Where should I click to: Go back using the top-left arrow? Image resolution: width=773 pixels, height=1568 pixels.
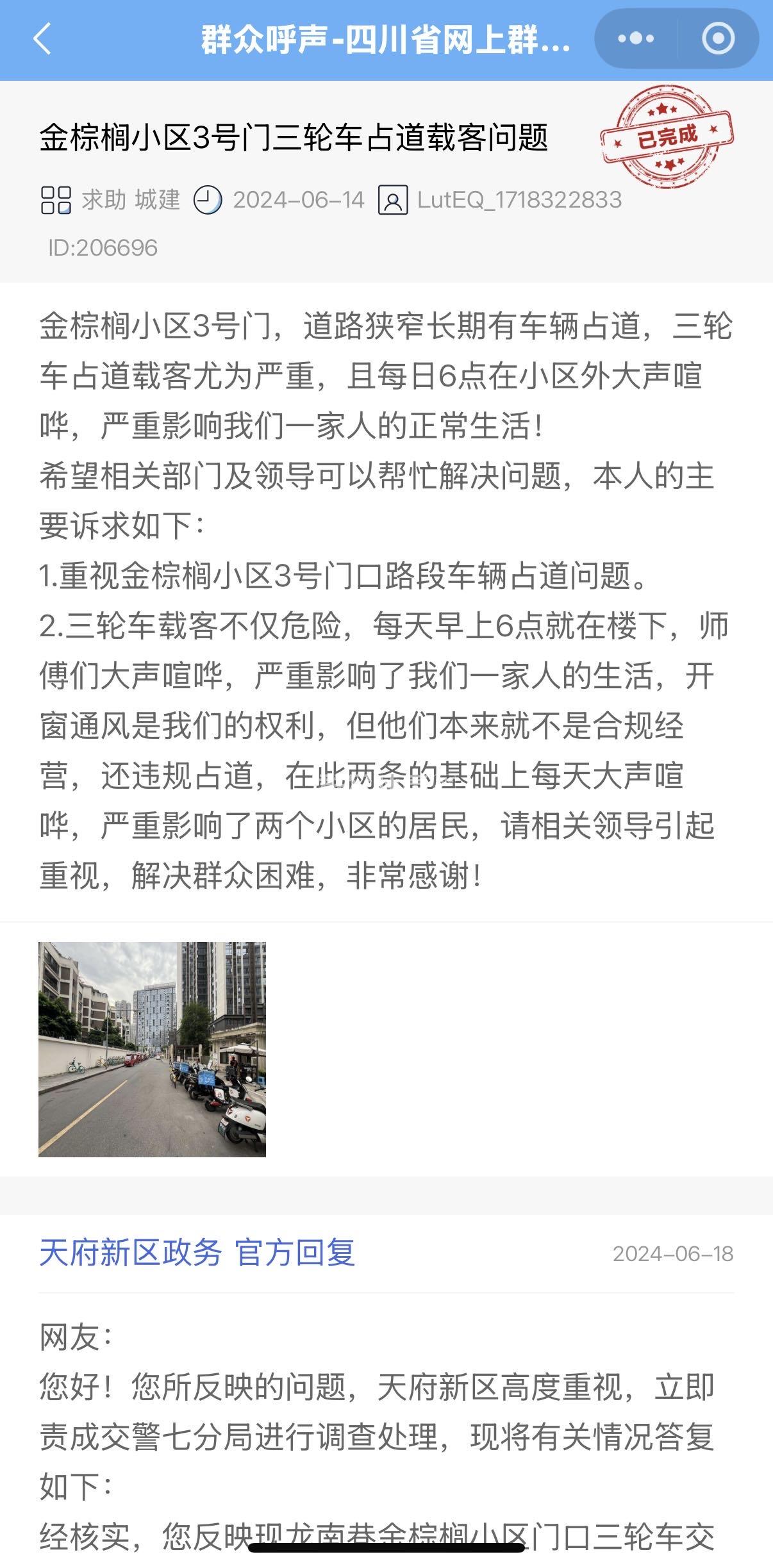[x=42, y=39]
